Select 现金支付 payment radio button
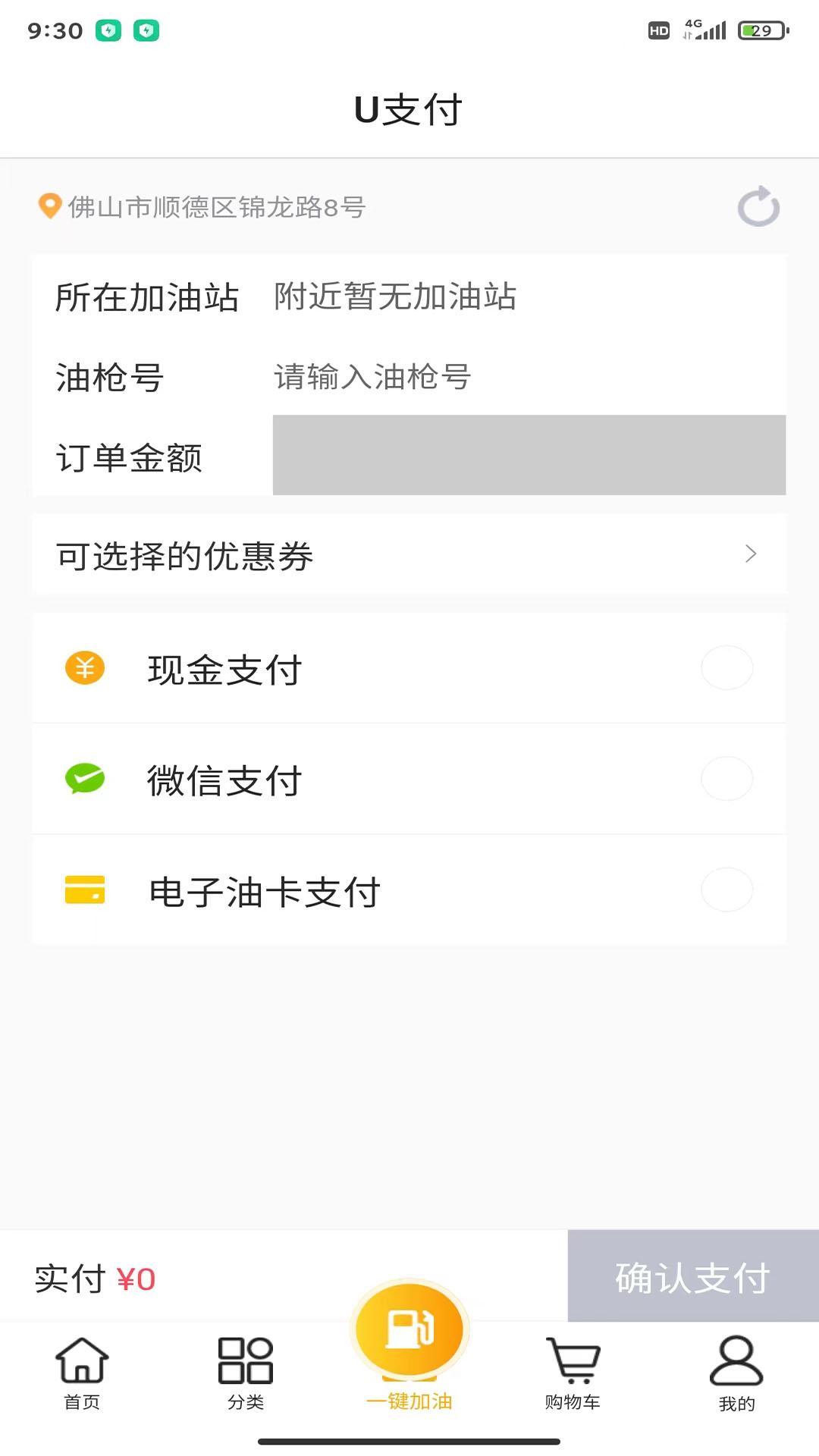The width and height of the screenshot is (819, 1456). pos(726,668)
